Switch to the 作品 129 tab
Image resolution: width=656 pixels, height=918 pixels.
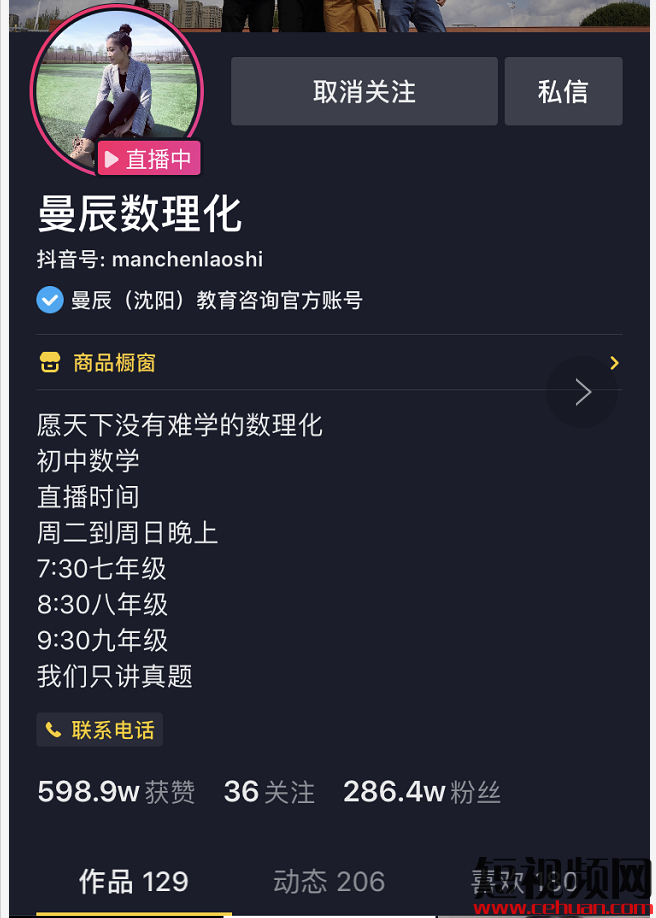point(134,881)
